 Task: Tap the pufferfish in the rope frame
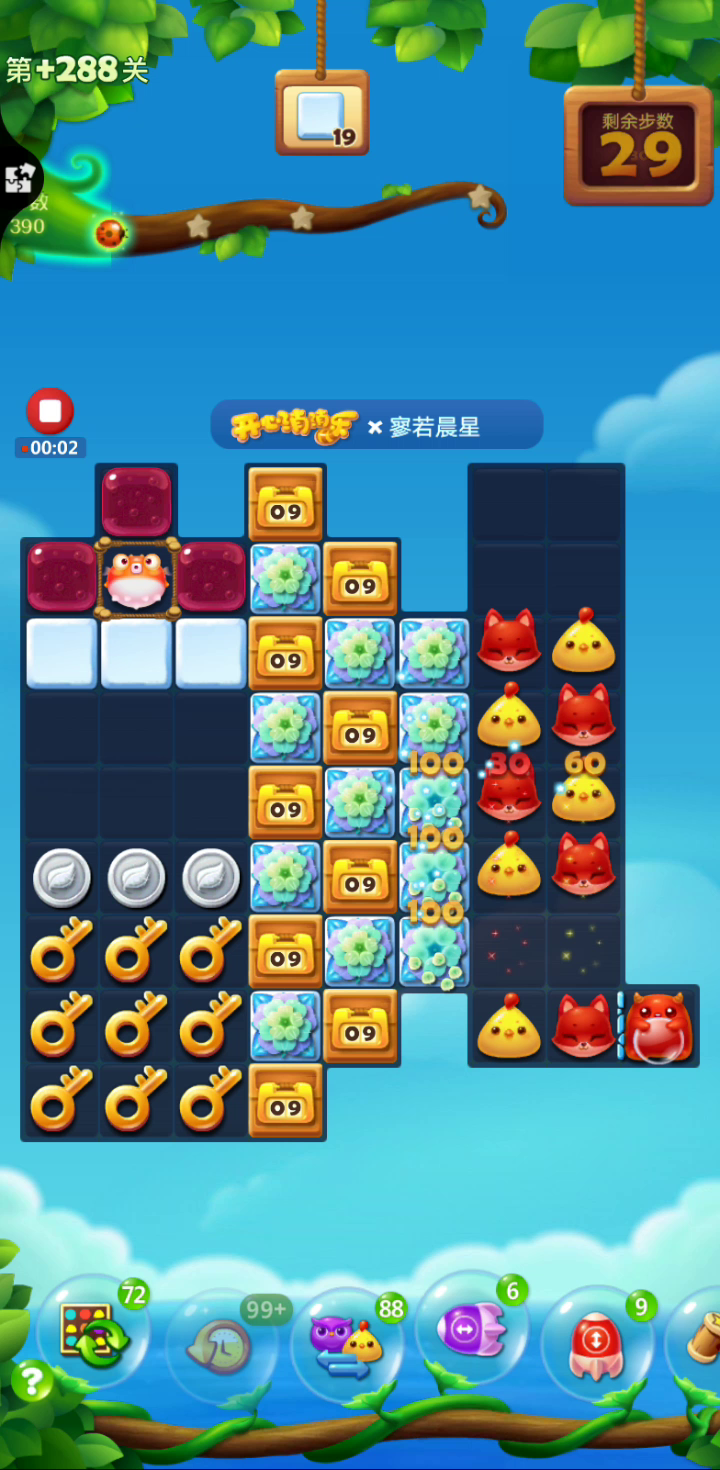137,578
